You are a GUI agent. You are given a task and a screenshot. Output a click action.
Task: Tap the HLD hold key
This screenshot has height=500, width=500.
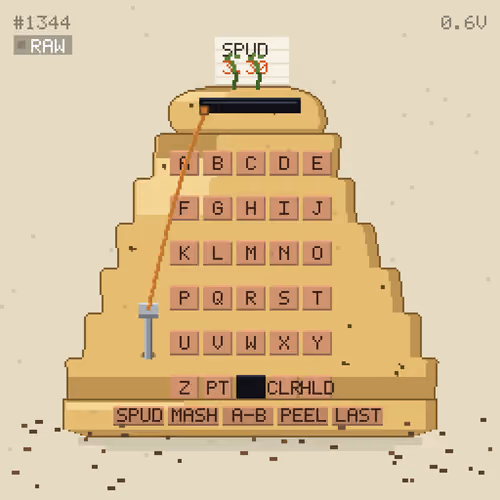pyautogui.click(x=317, y=387)
